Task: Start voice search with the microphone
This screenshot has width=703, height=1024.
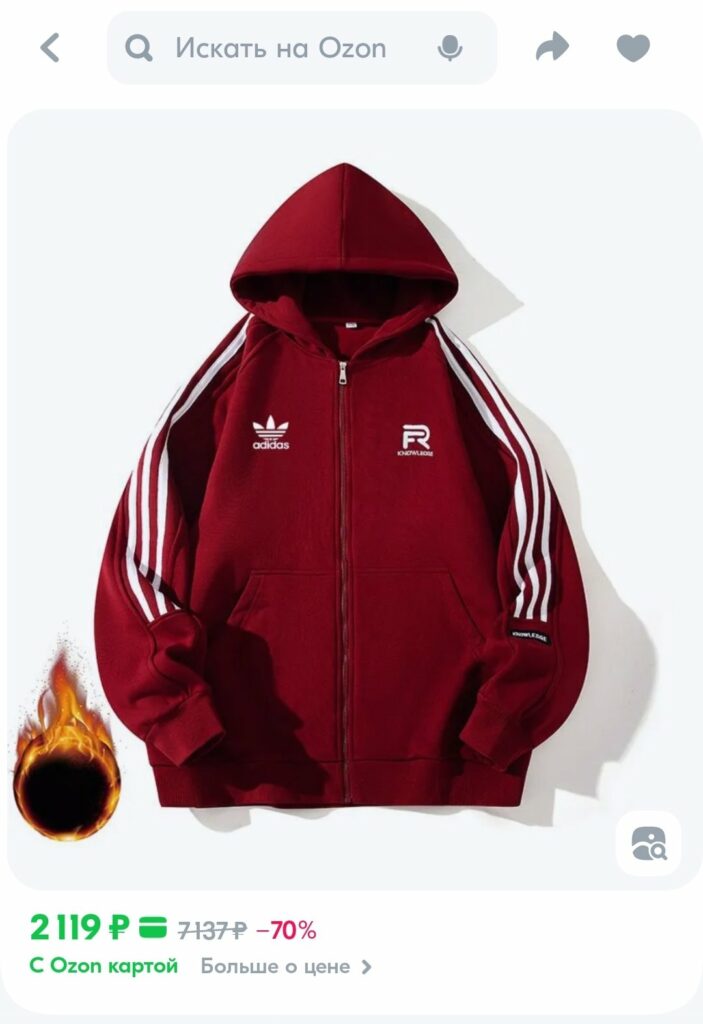Action: click(450, 48)
